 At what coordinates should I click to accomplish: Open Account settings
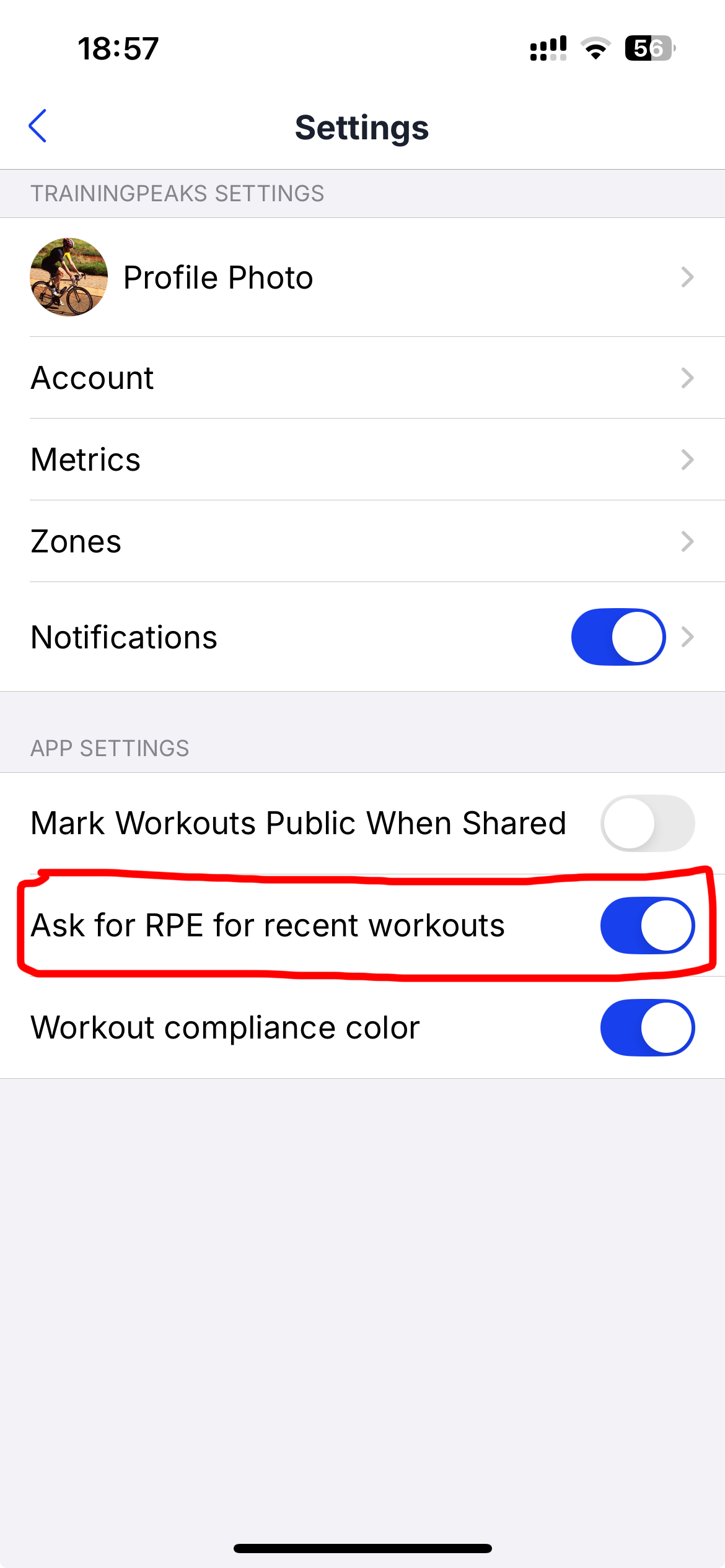click(362, 378)
